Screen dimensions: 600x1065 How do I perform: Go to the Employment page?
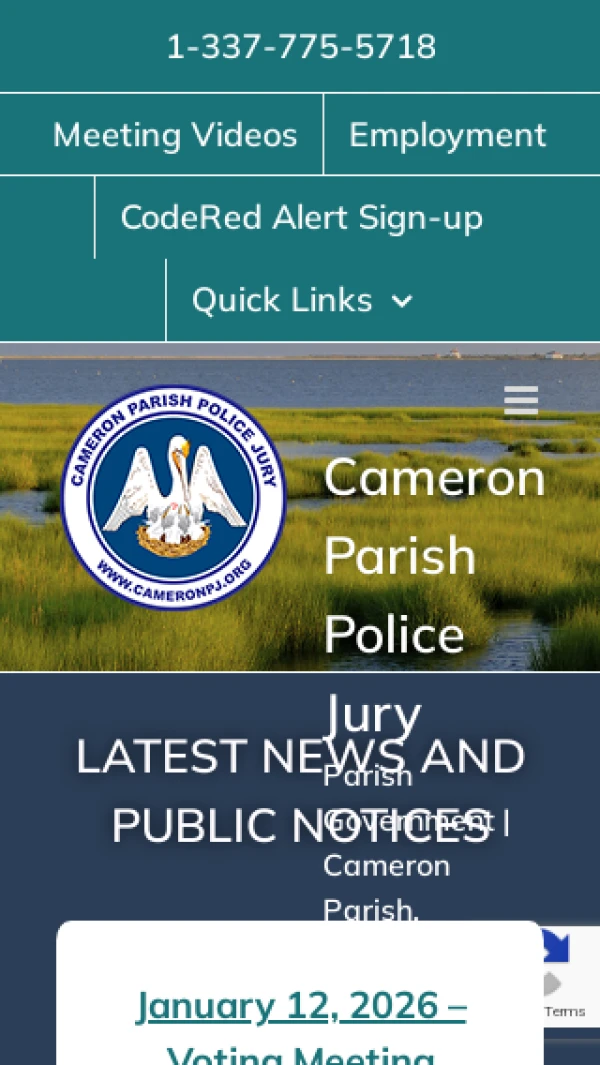tap(447, 135)
